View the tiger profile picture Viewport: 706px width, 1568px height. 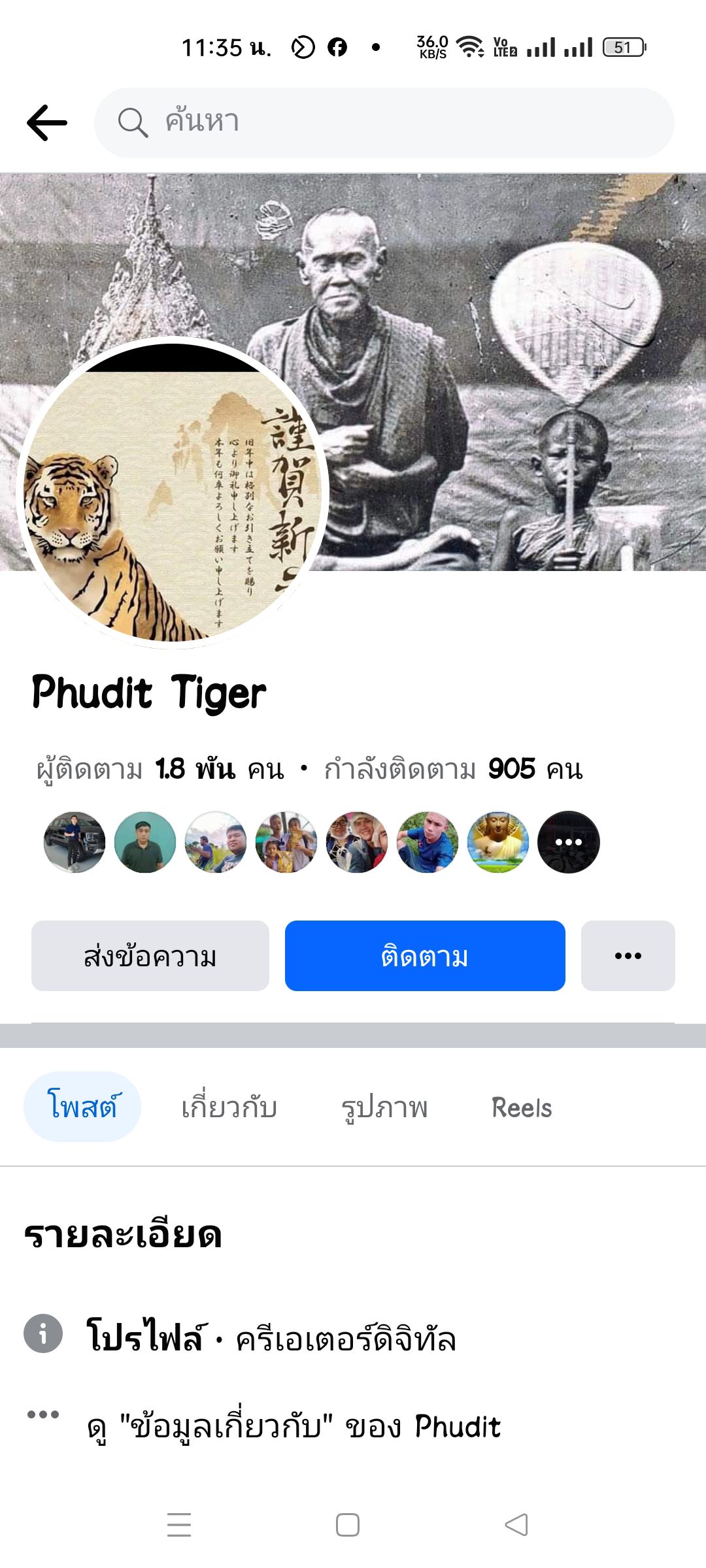(x=172, y=493)
